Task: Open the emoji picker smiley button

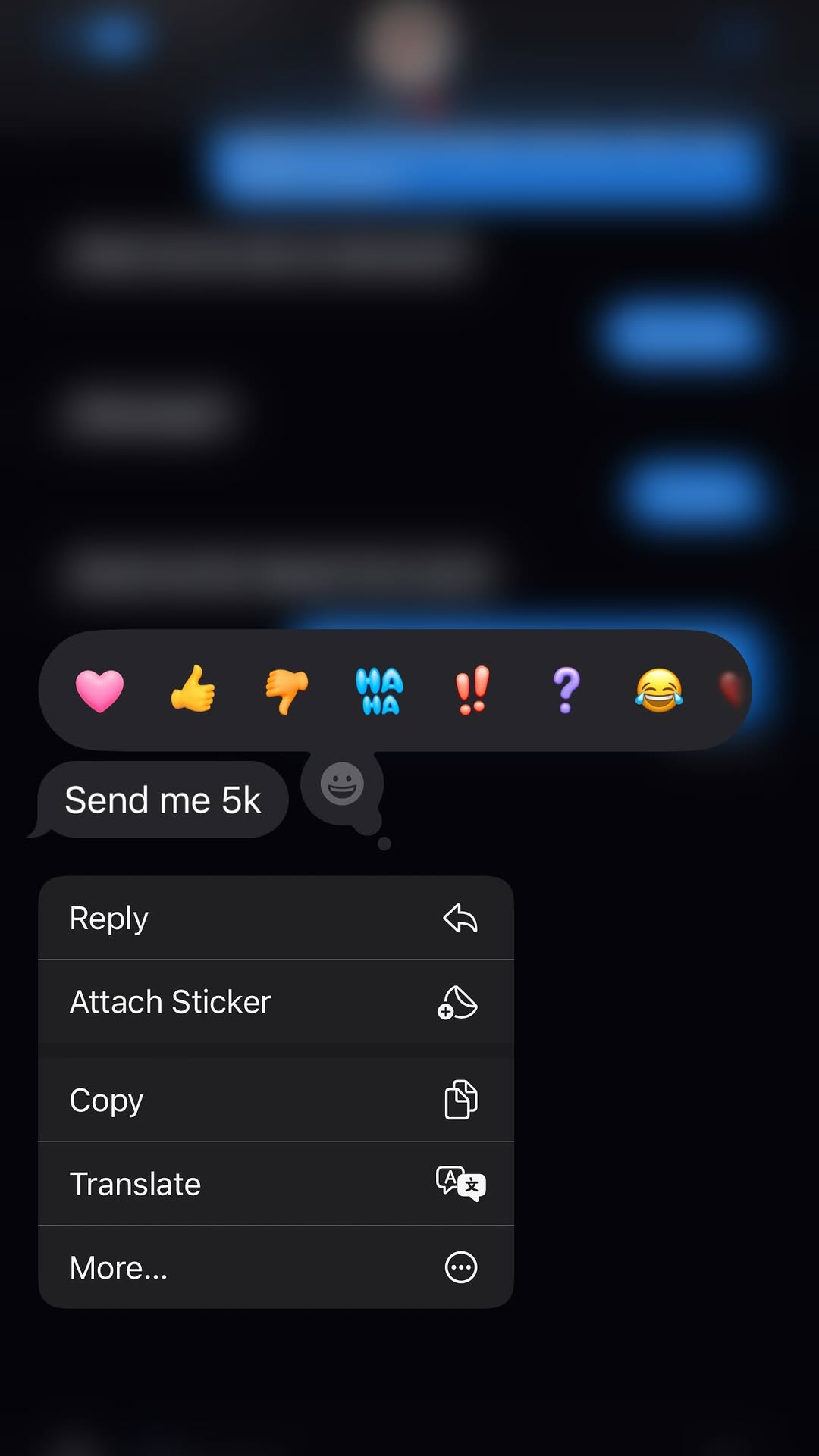Action: pyautogui.click(x=342, y=784)
